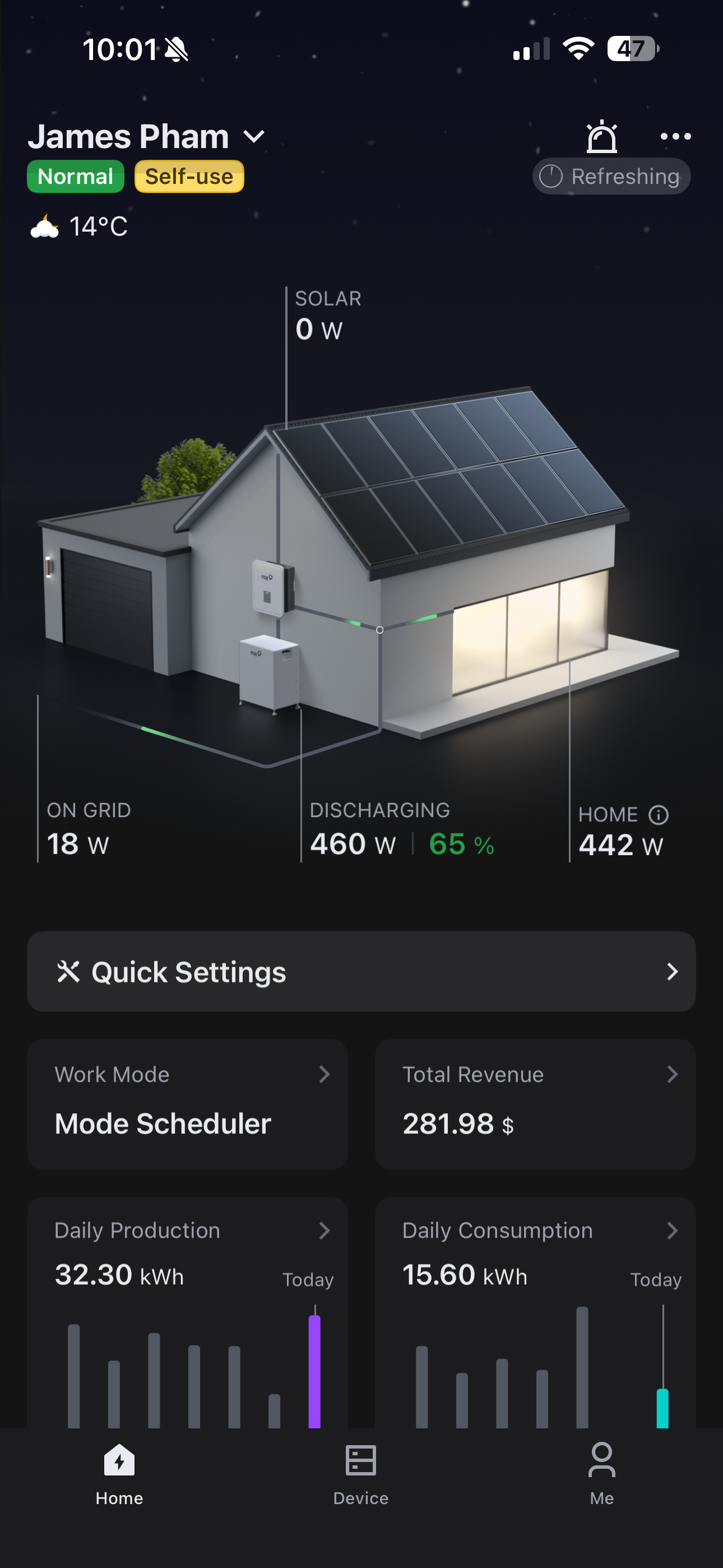The width and height of the screenshot is (723, 1568).
Task: Switch to the Device tab
Action: click(361, 1474)
